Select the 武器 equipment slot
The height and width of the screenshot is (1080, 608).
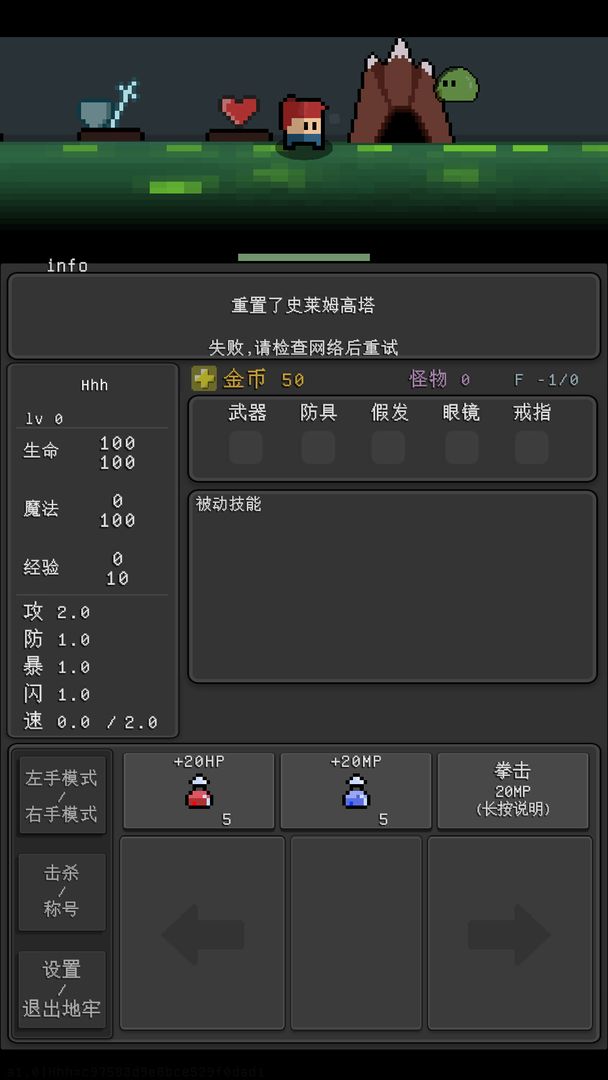pyautogui.click(x=246, y=447)
